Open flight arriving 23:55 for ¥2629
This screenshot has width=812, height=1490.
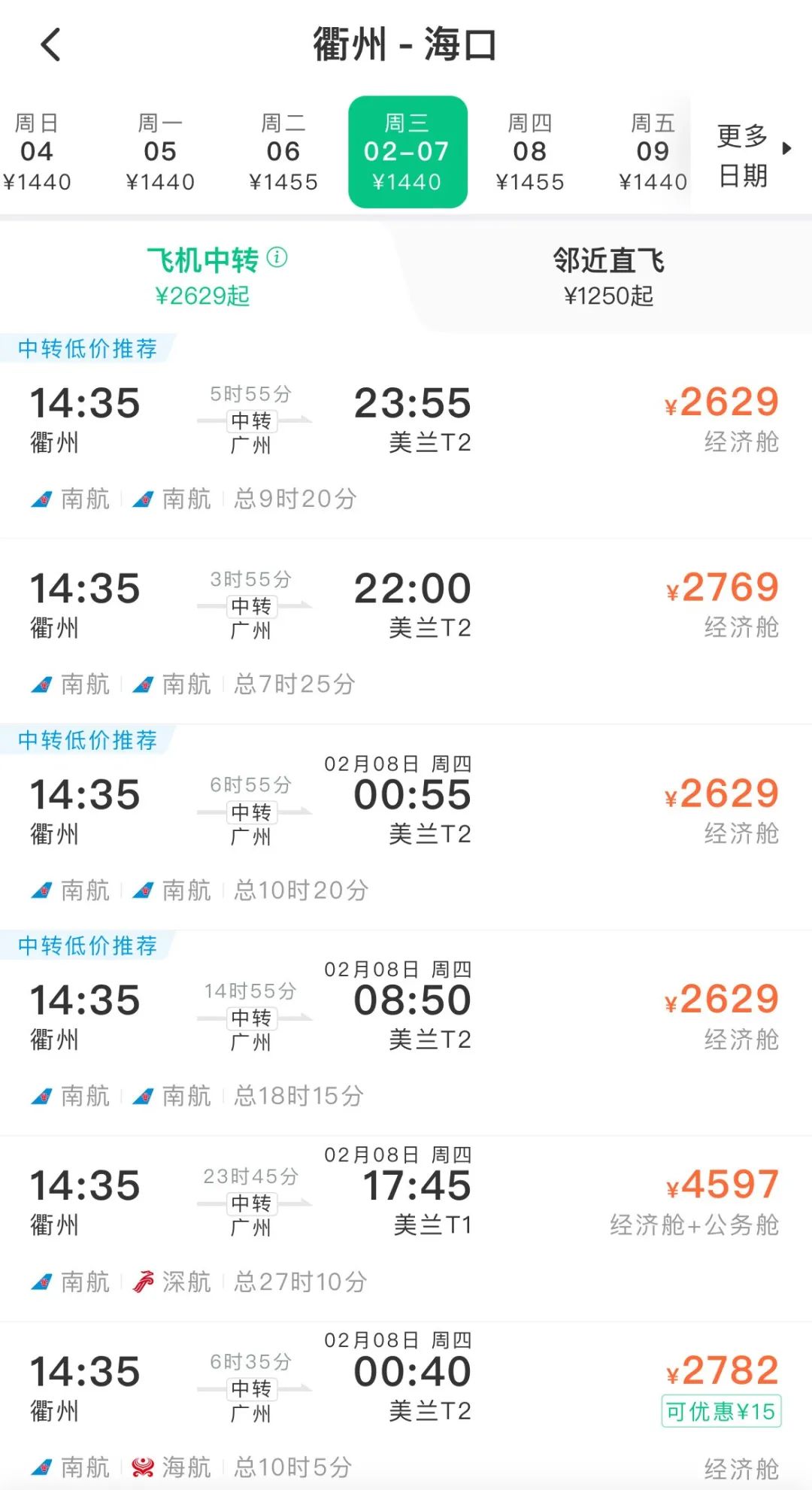pyautogui.click(x=406, y=444)
